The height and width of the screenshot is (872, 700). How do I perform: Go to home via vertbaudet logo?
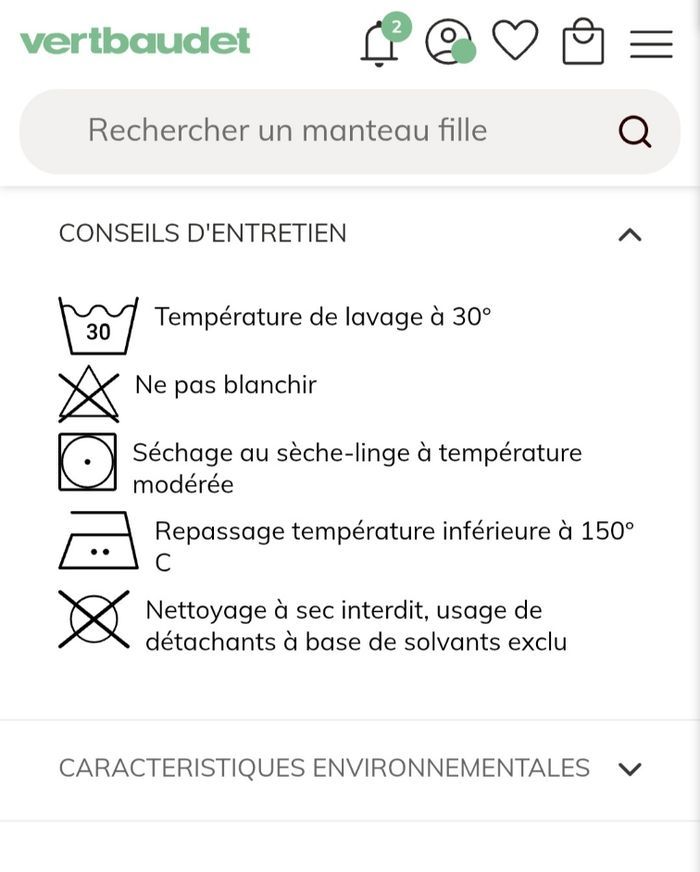click(135, 41)
